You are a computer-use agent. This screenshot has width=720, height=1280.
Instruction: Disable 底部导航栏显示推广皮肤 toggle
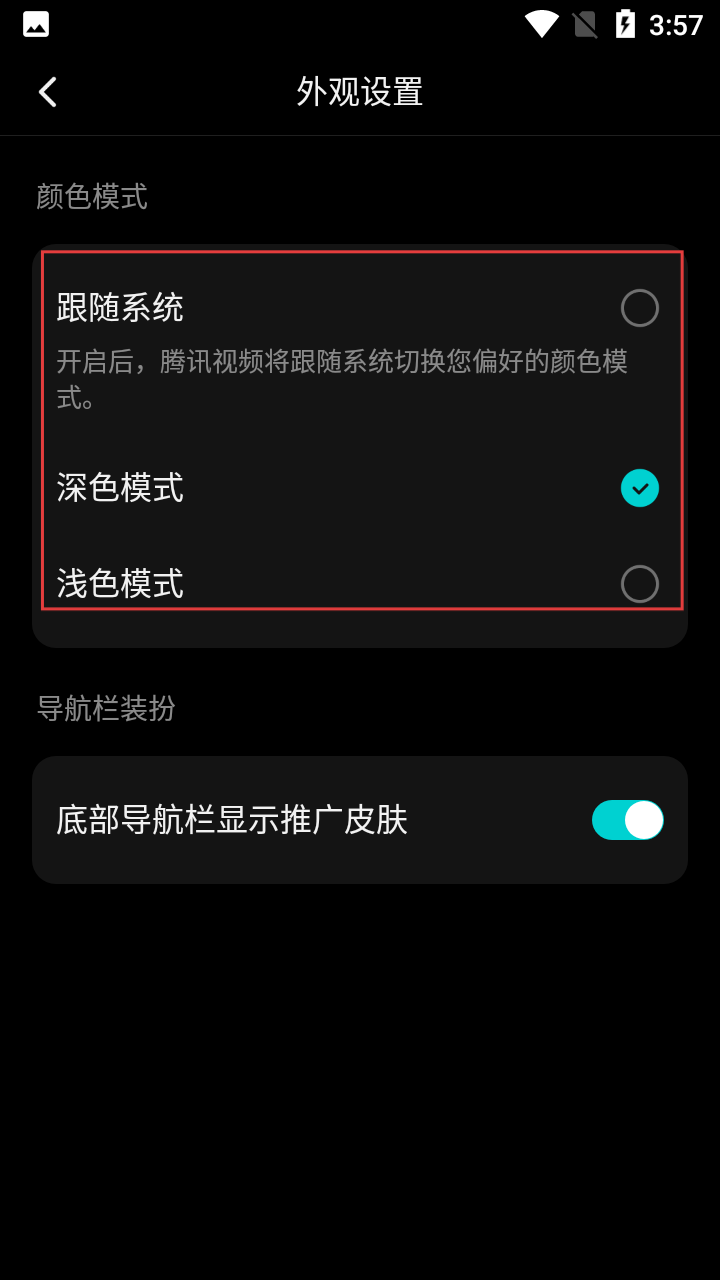click(x=627, y=820)
